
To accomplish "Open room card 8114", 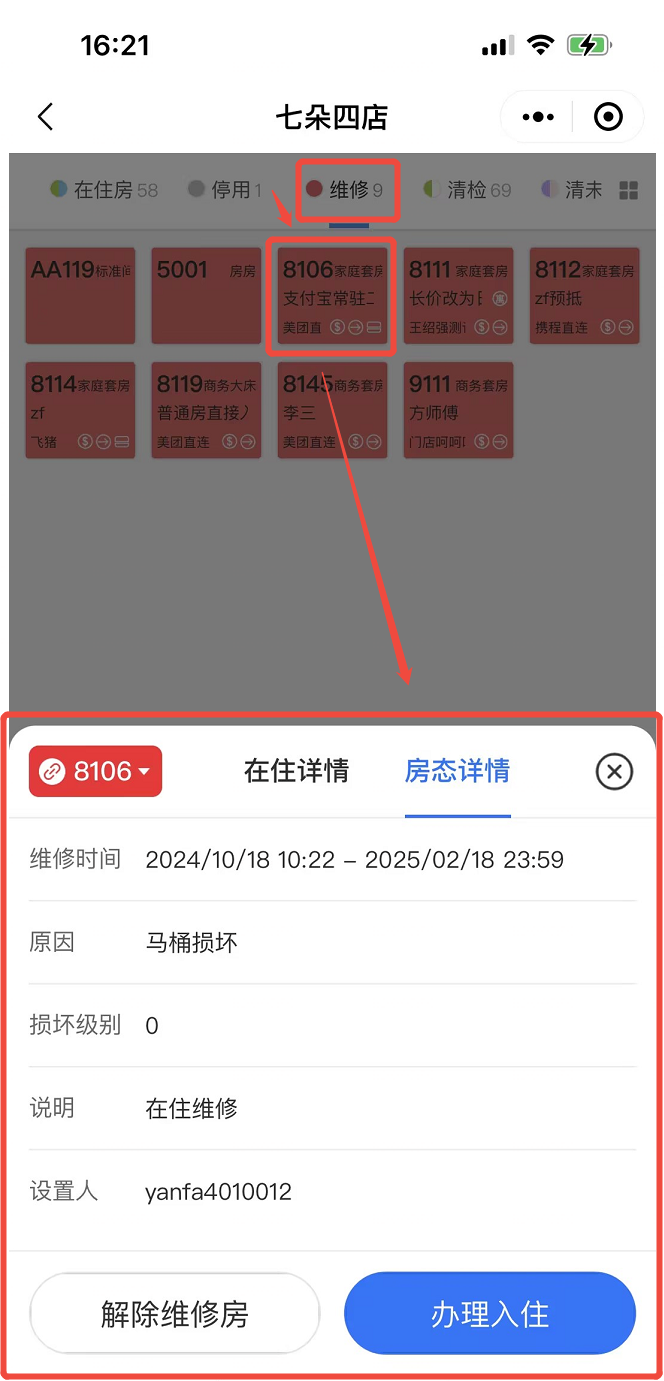I will tap(80, 410).
